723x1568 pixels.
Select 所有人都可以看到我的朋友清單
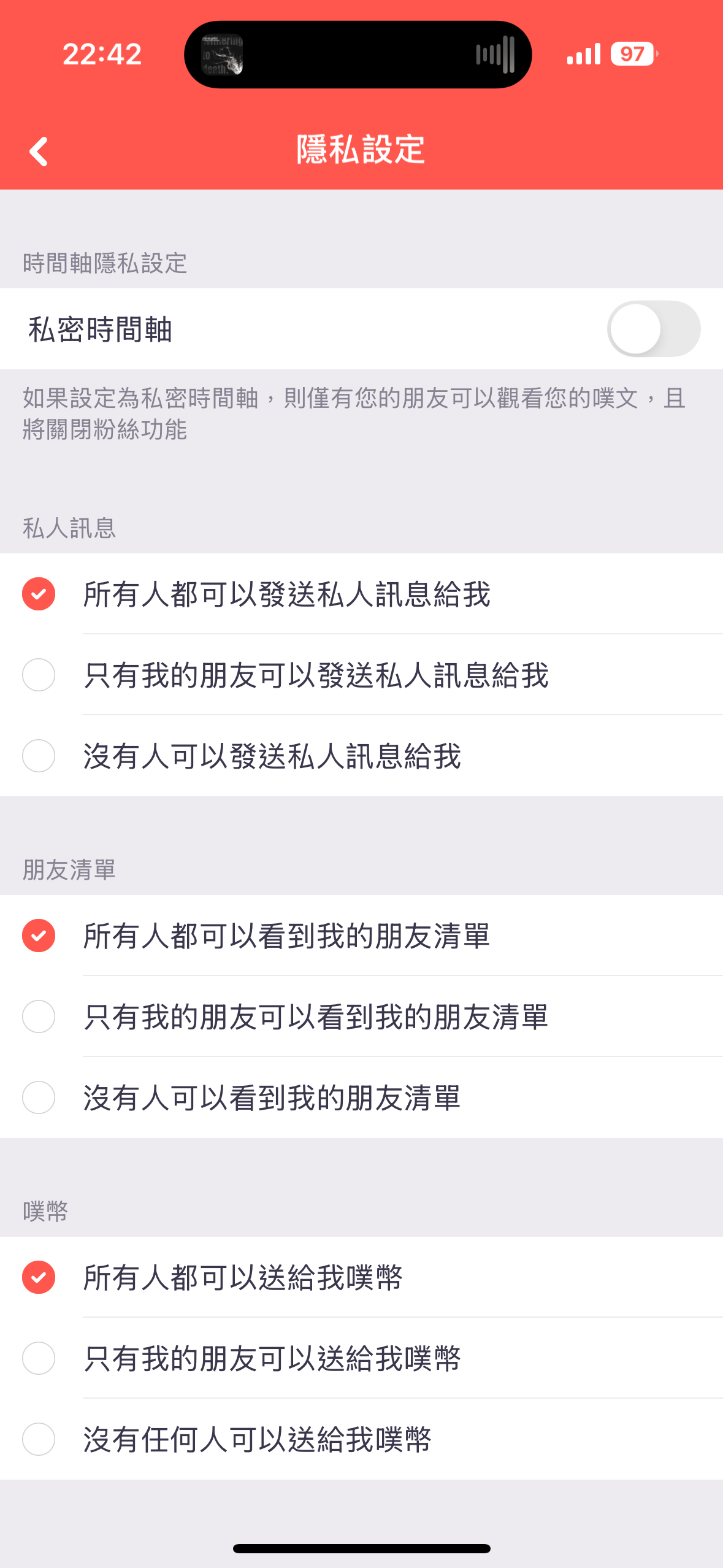click(362, 936)
